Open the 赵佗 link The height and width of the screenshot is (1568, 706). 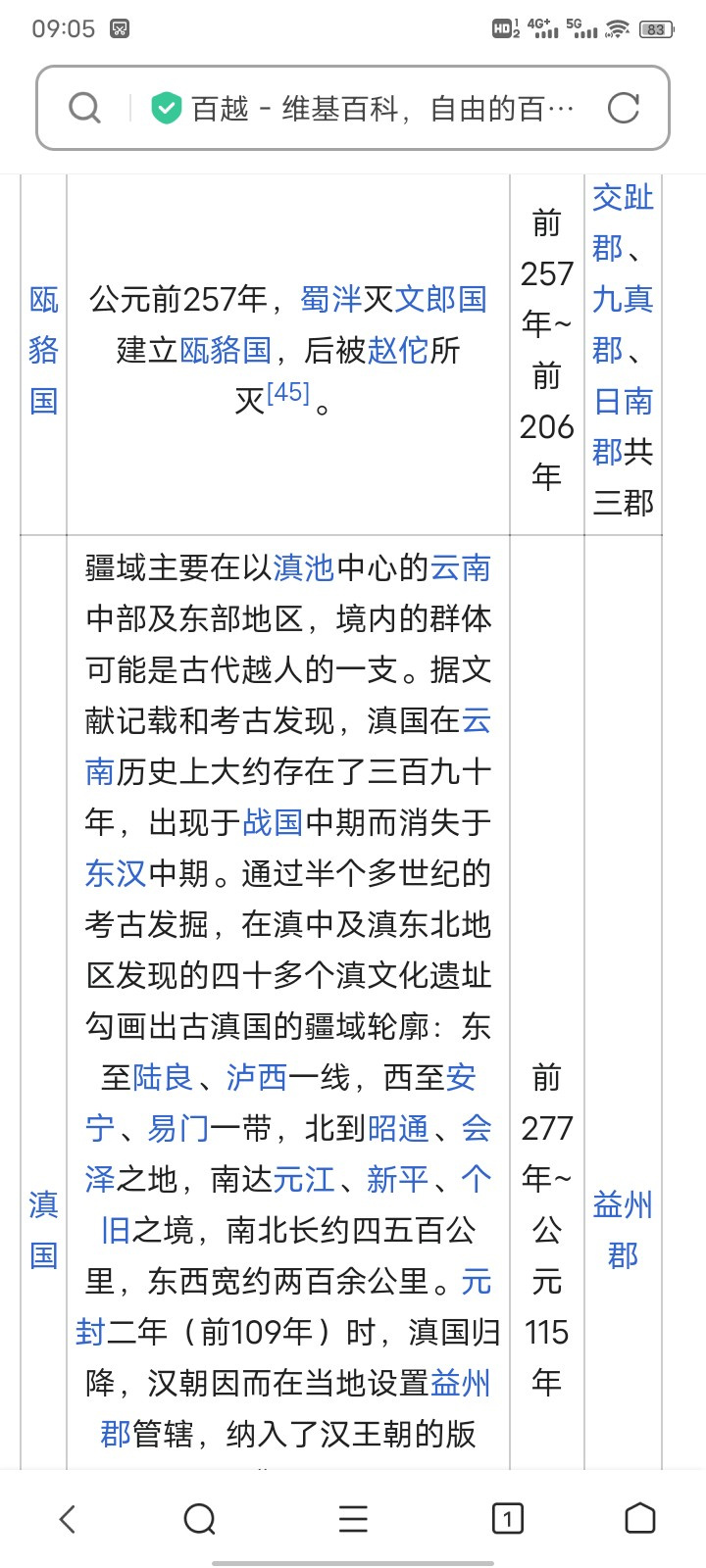click(398, 351)
